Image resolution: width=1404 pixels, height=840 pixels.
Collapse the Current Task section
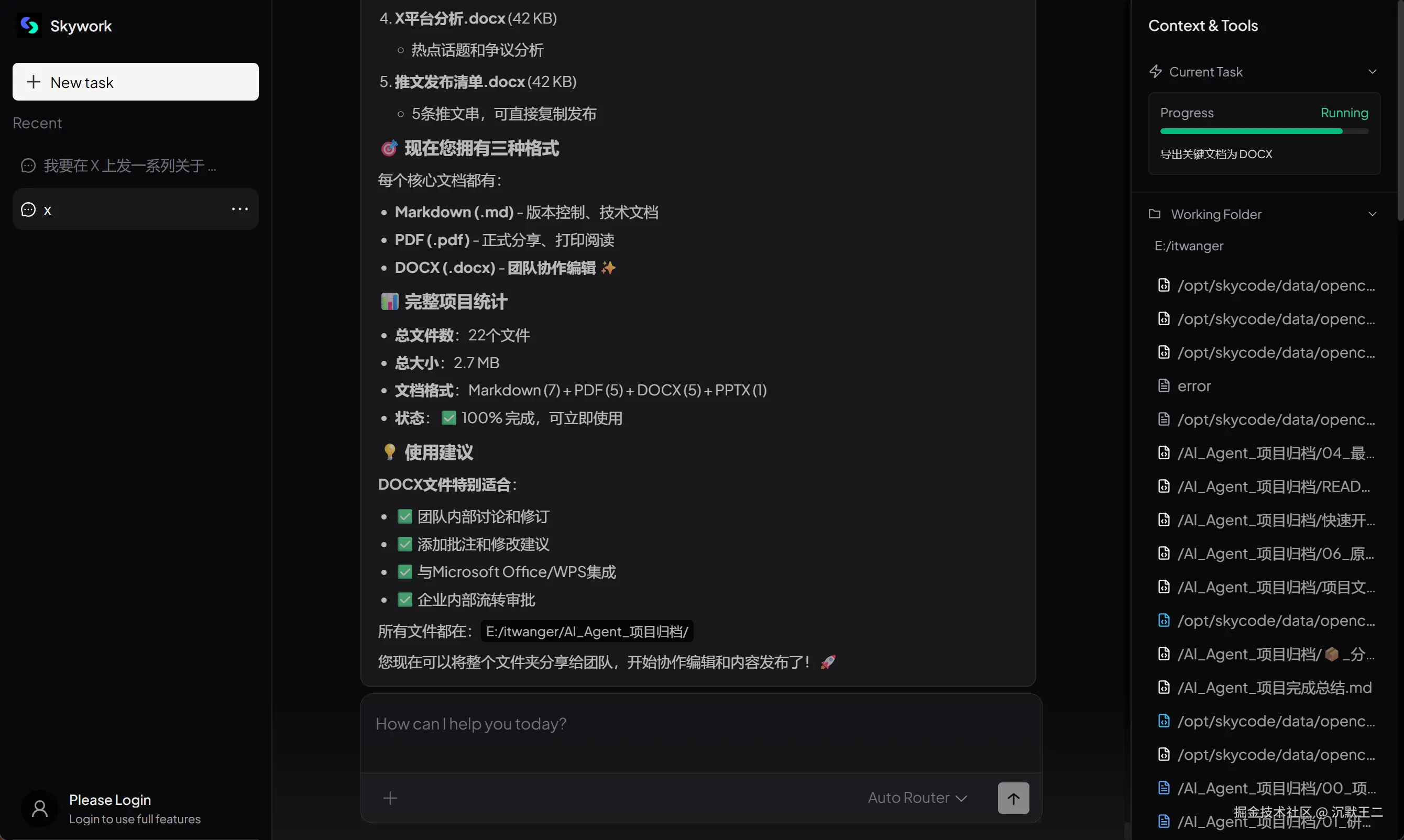[1372, 72]
